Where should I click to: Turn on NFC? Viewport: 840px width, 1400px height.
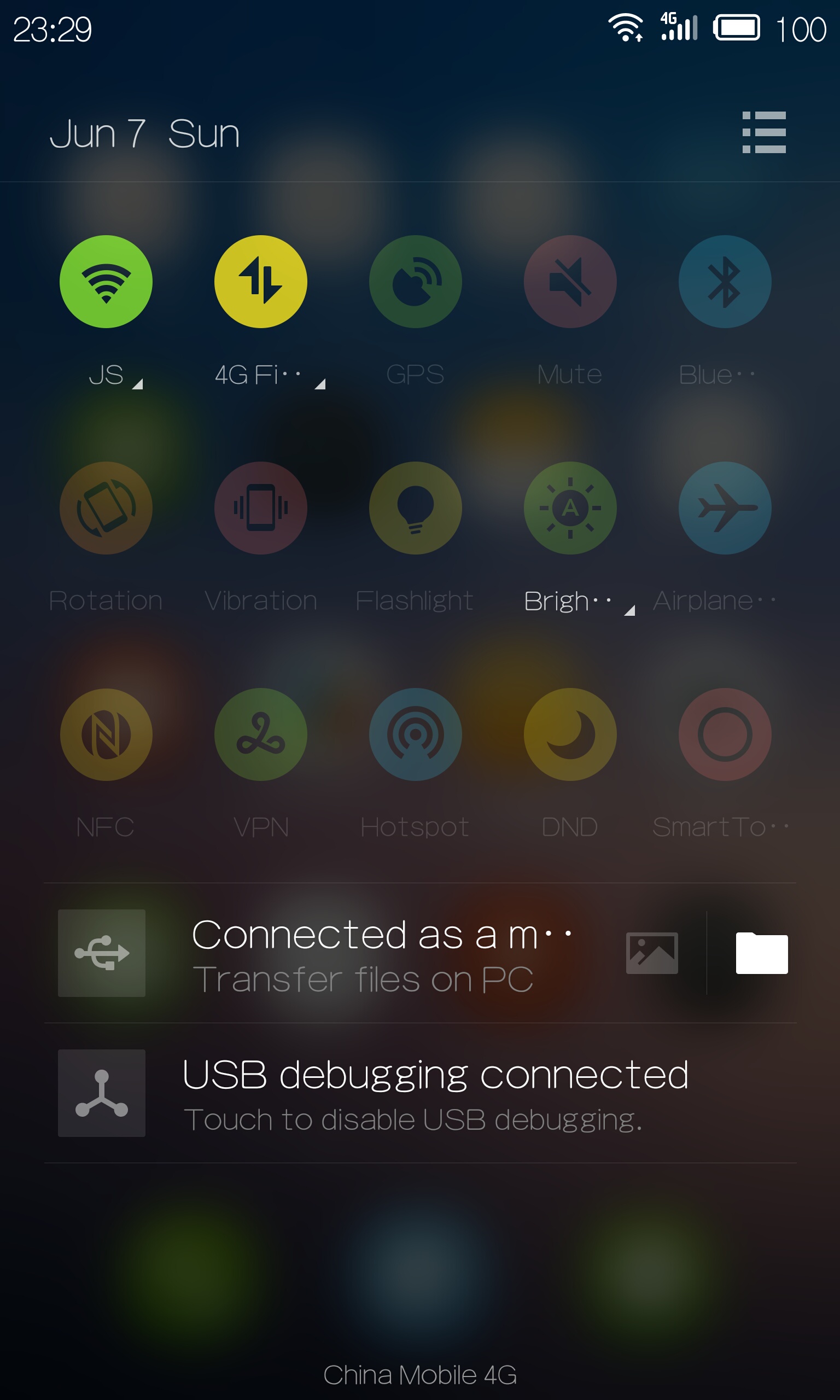[106, 734]
